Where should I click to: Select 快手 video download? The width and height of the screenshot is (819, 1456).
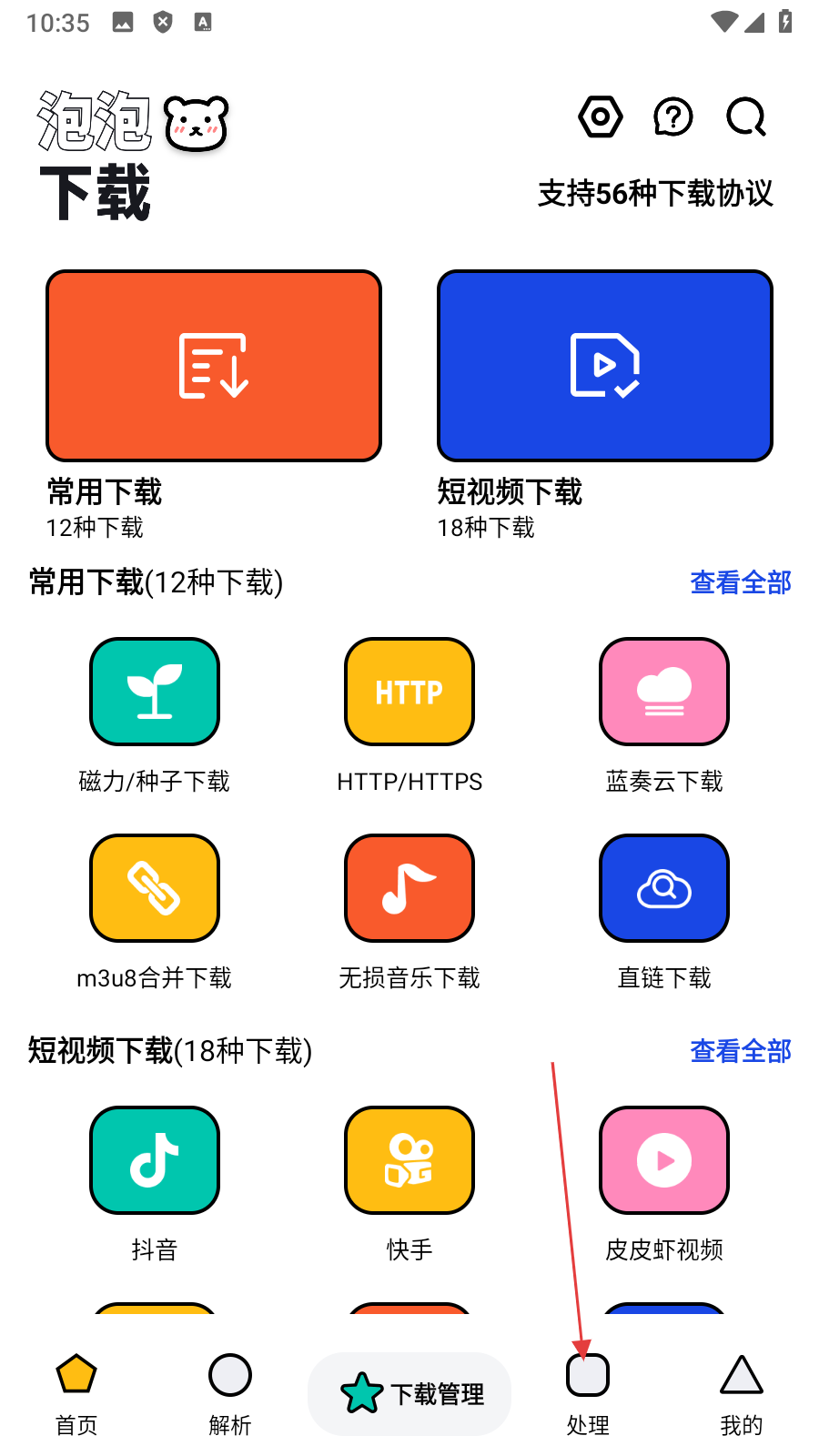tap(409, 1160)
